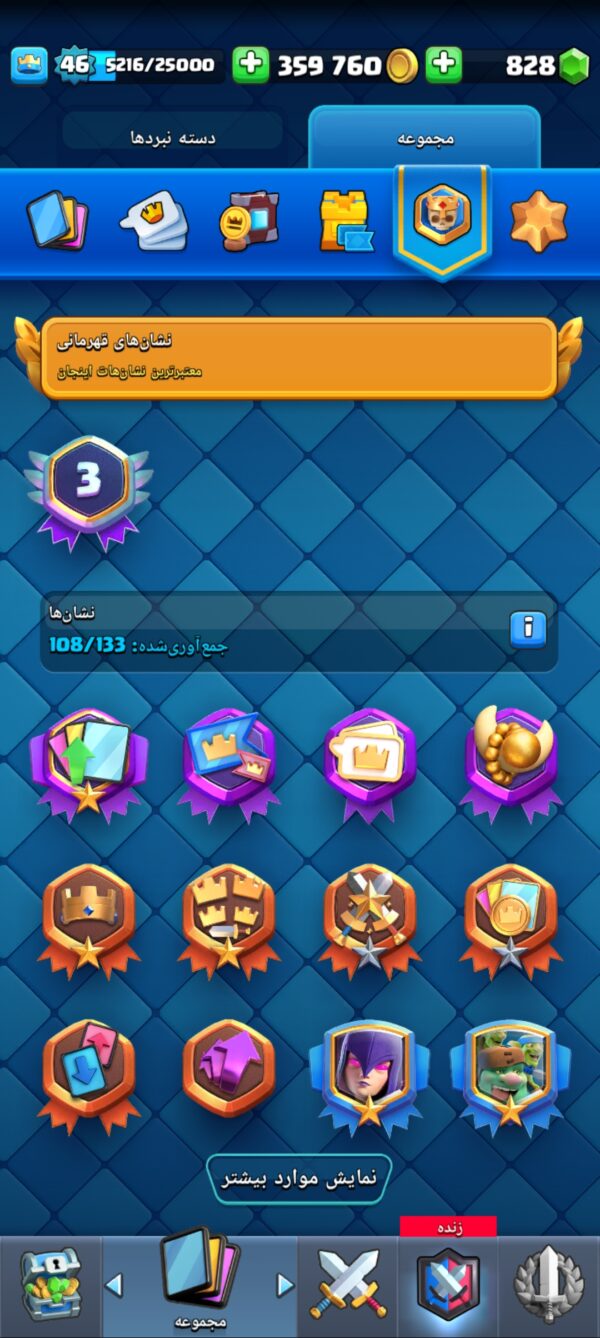Open the badges info button

[x=528, y=628]
